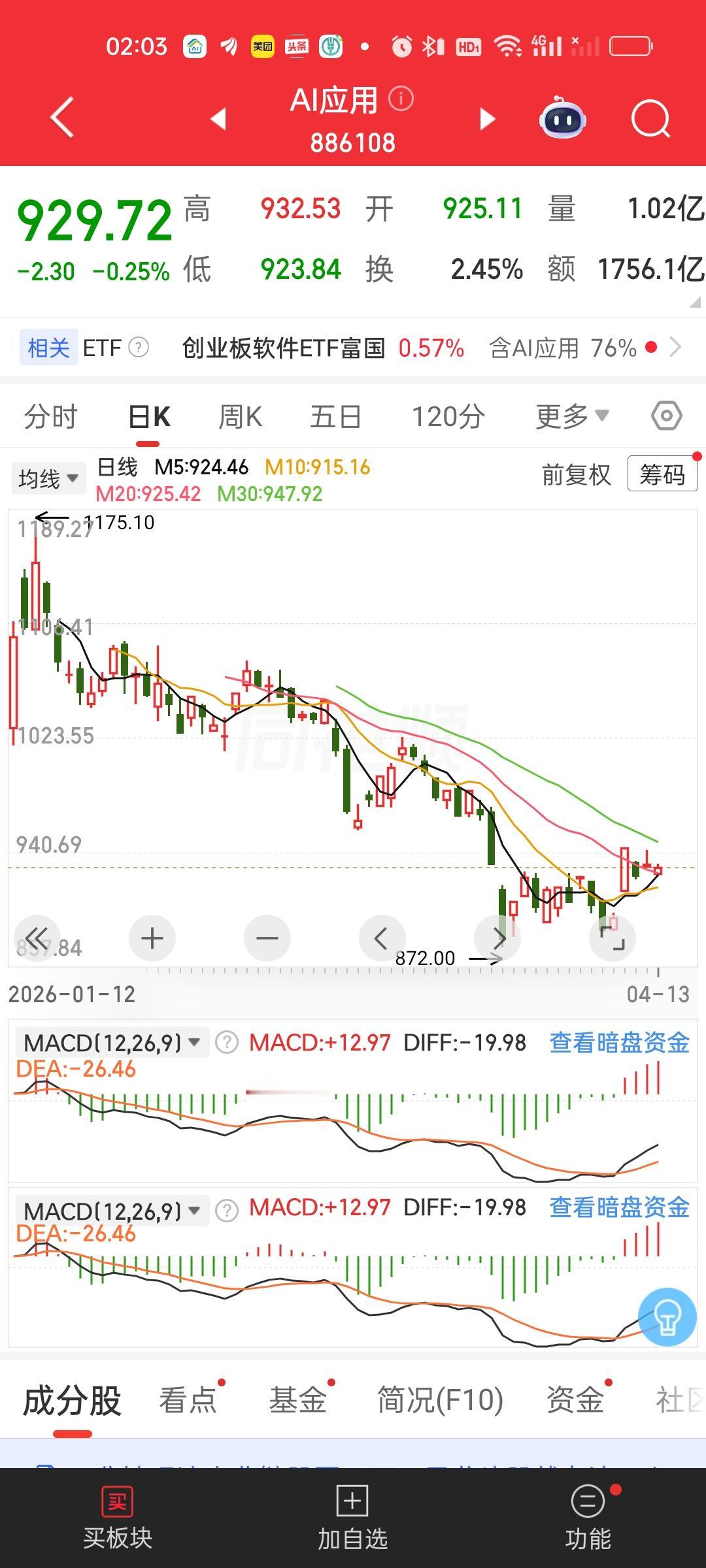Switch to the 周K weekly tab
This screenshot has width=706, height=1568.
point(241,416)
